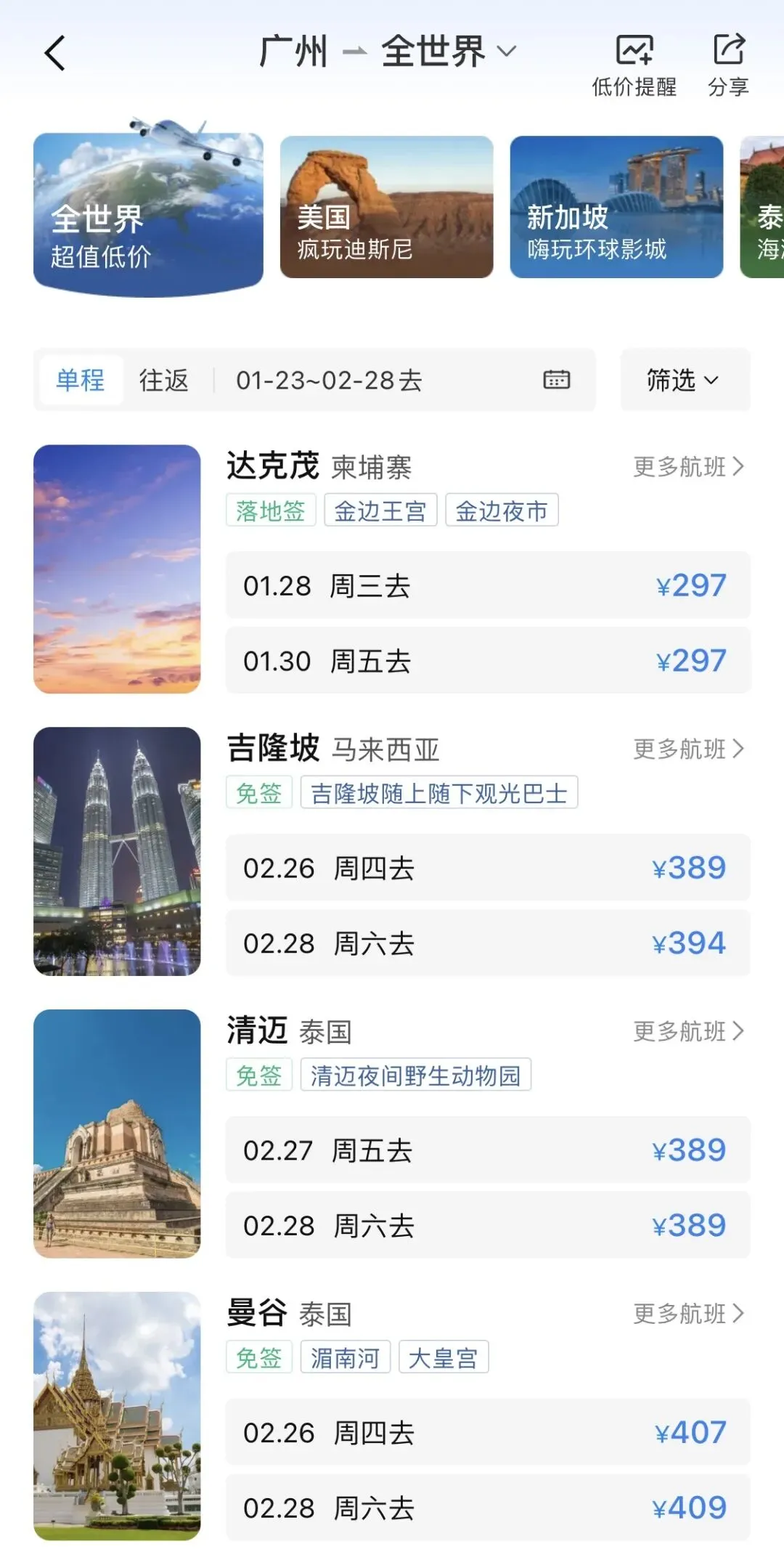Screen dimensions: 784x1549
Task: View 更多航班 for 曼谷
Action: 687,1313
